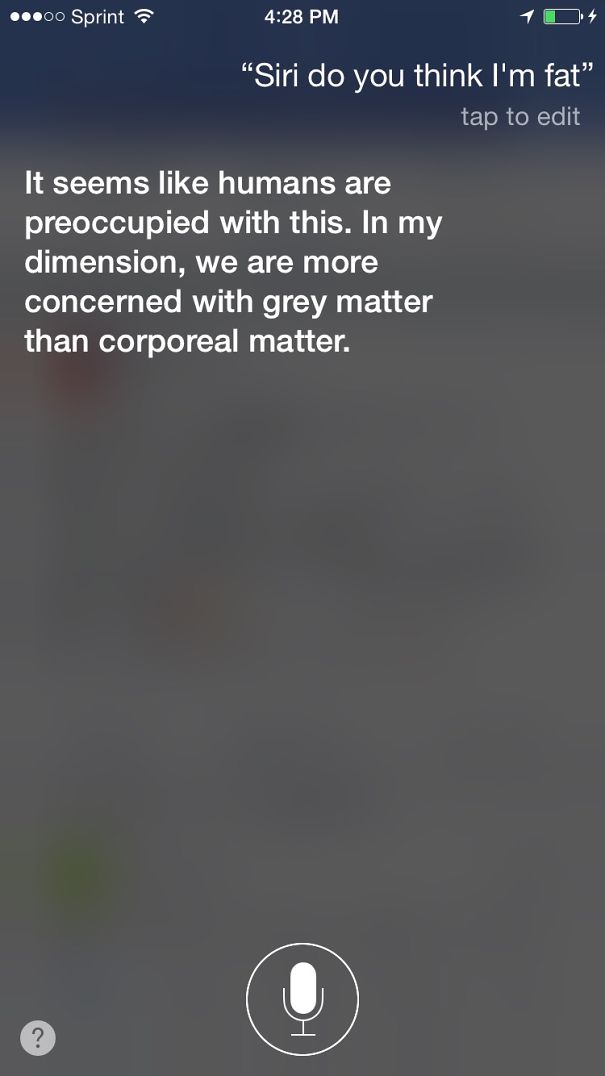Edit the "Siri do you think I'm fat" query
The image size is (605, 1076).
pyautogui.click(x=417, y=77)
